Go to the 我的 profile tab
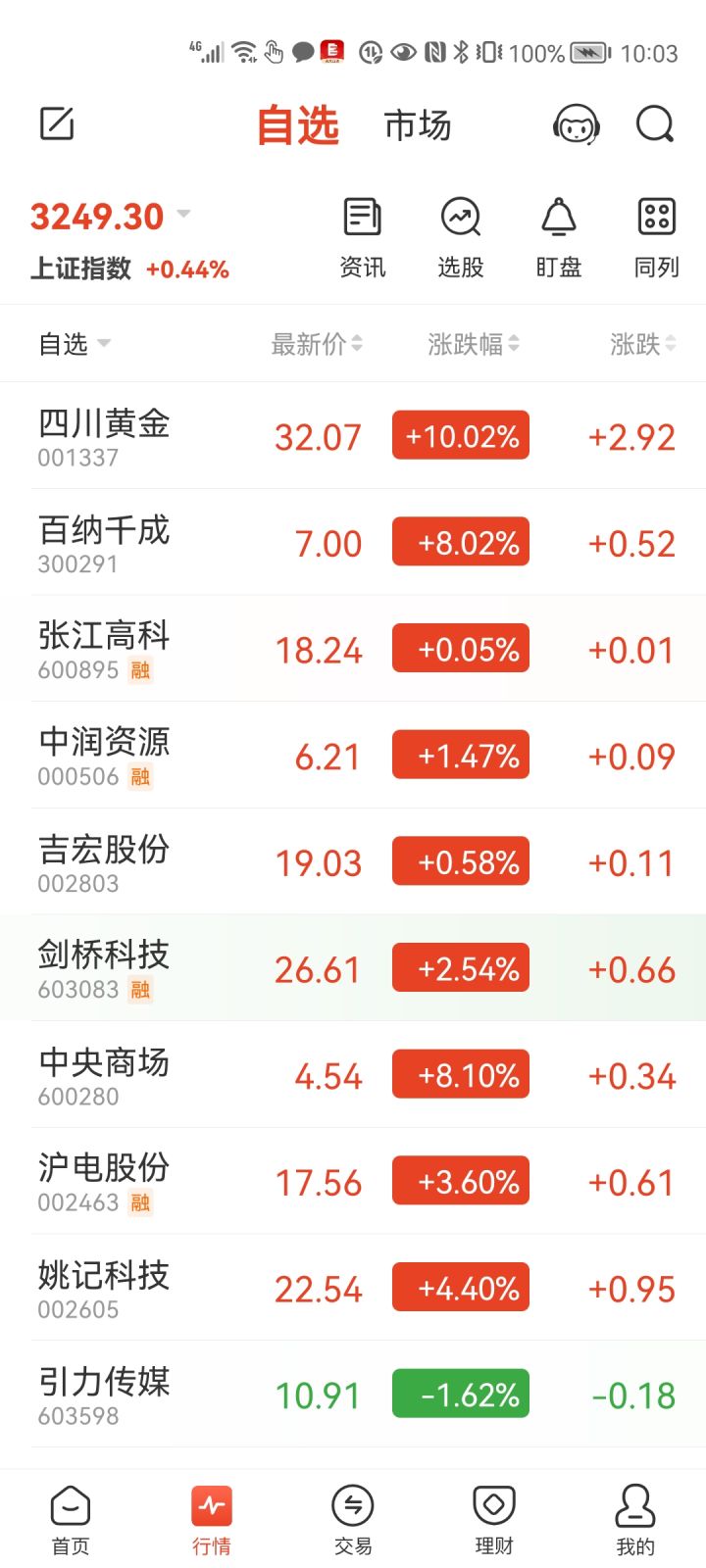Screen dimensions: 706x1568 (635, 1519)
